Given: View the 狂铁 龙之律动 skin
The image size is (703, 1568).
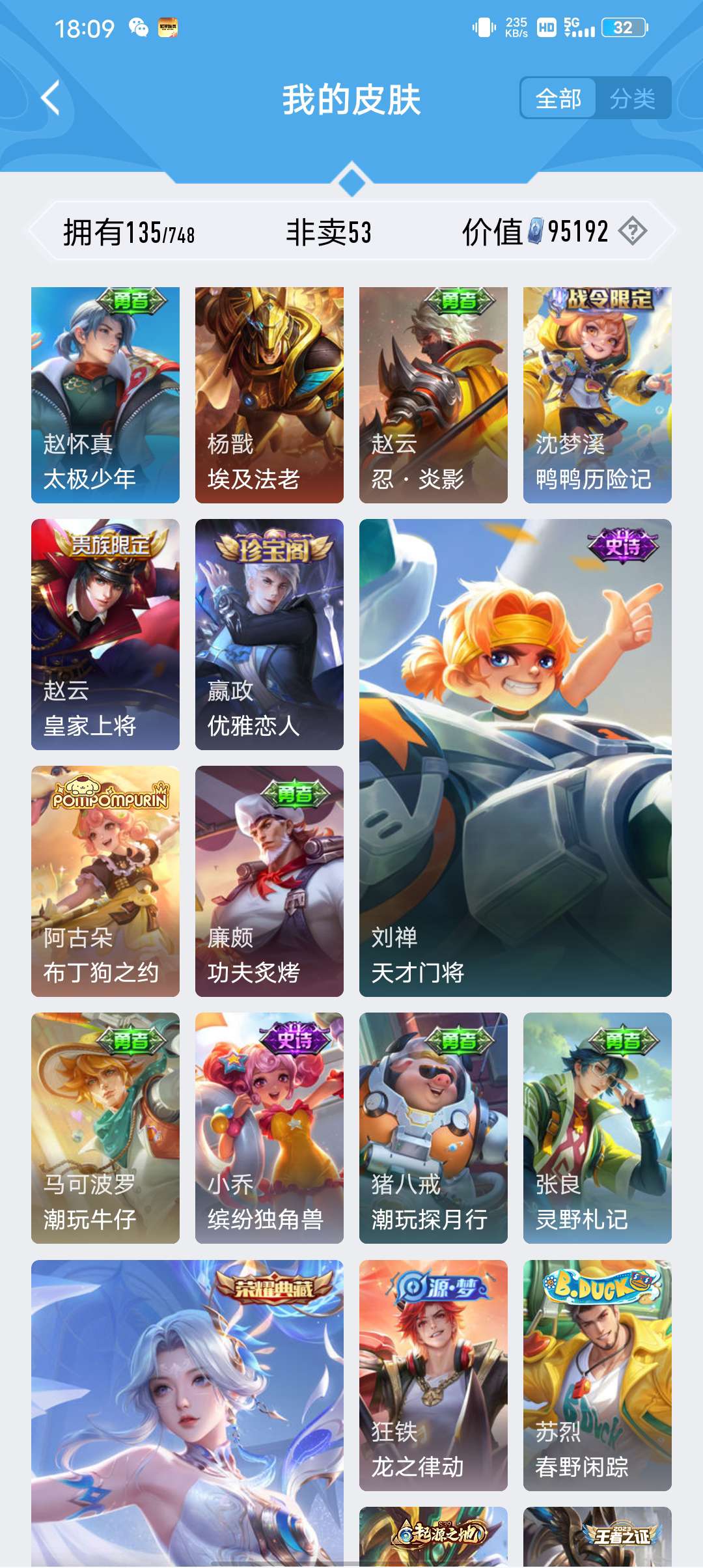Looking at the screenshot, I should [434, 1375].
